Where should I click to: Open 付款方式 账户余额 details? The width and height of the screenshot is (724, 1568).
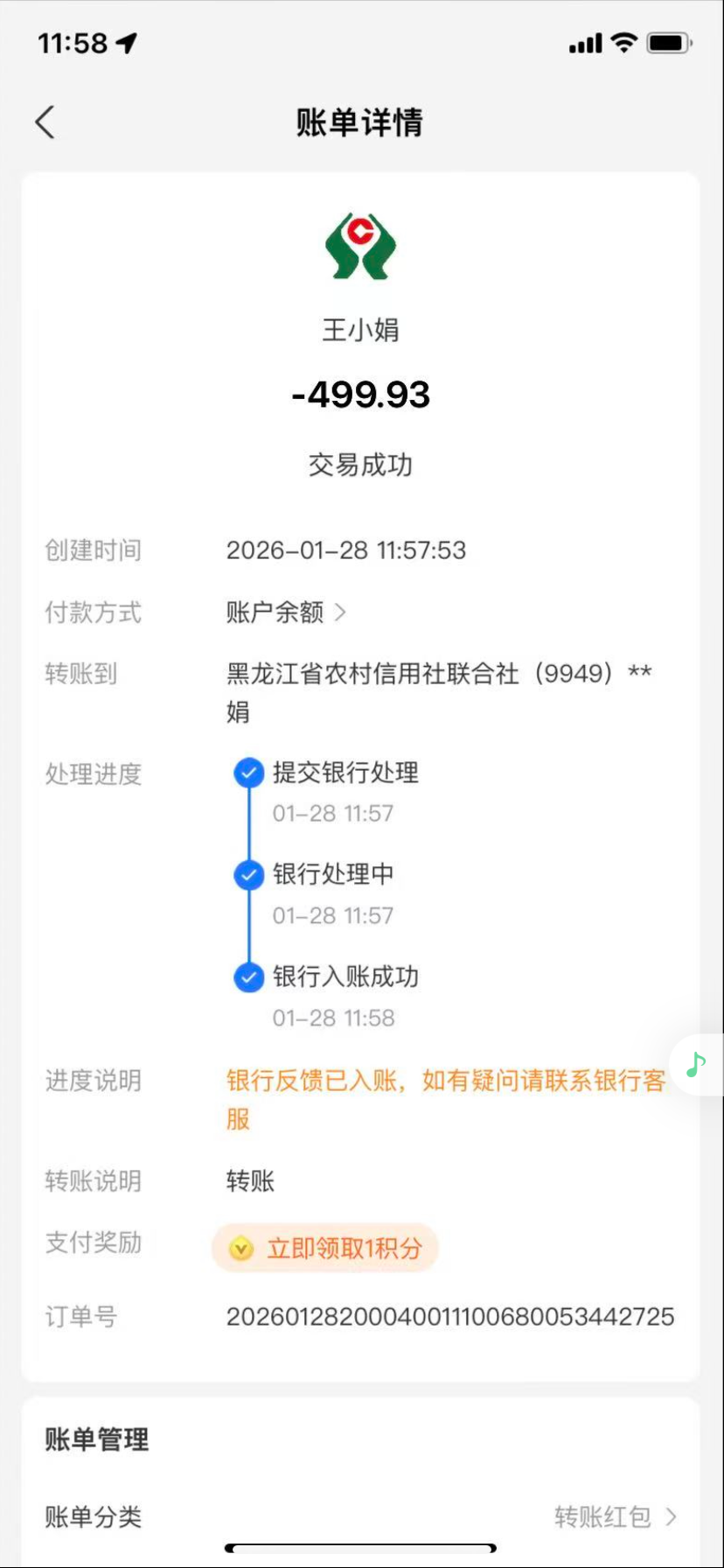(286, 612)
